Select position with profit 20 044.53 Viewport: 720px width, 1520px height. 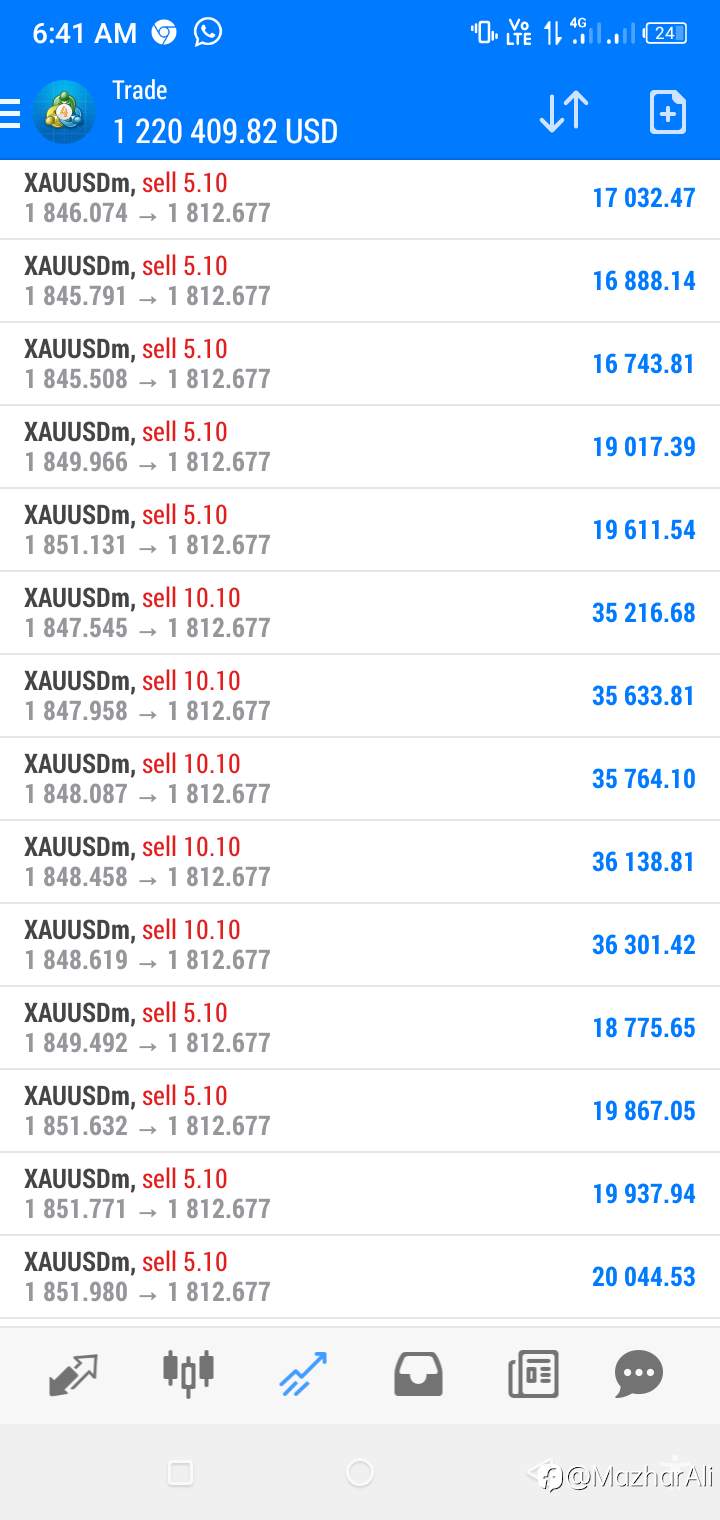point(360,1277)
